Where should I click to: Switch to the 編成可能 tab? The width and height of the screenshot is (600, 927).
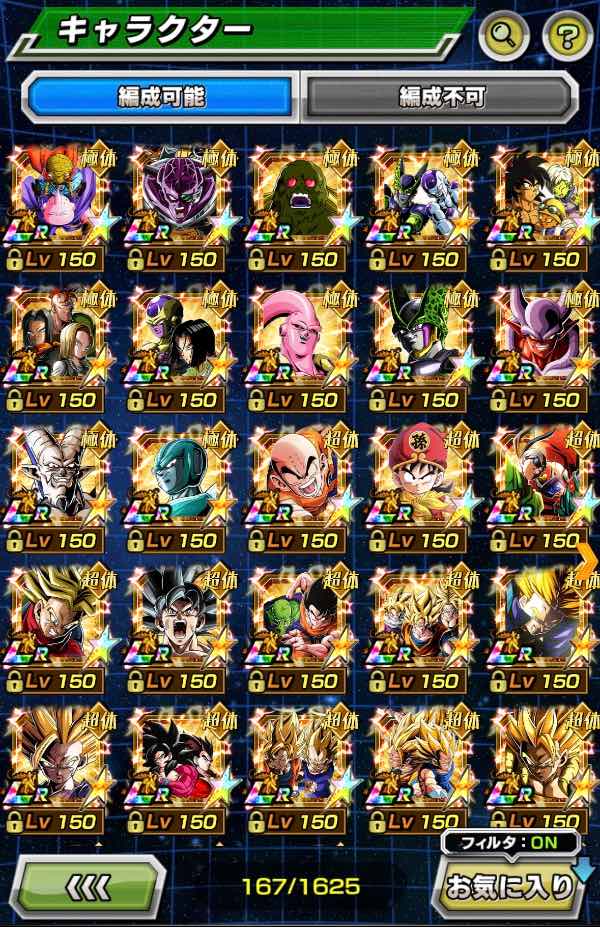click(161, 96)
